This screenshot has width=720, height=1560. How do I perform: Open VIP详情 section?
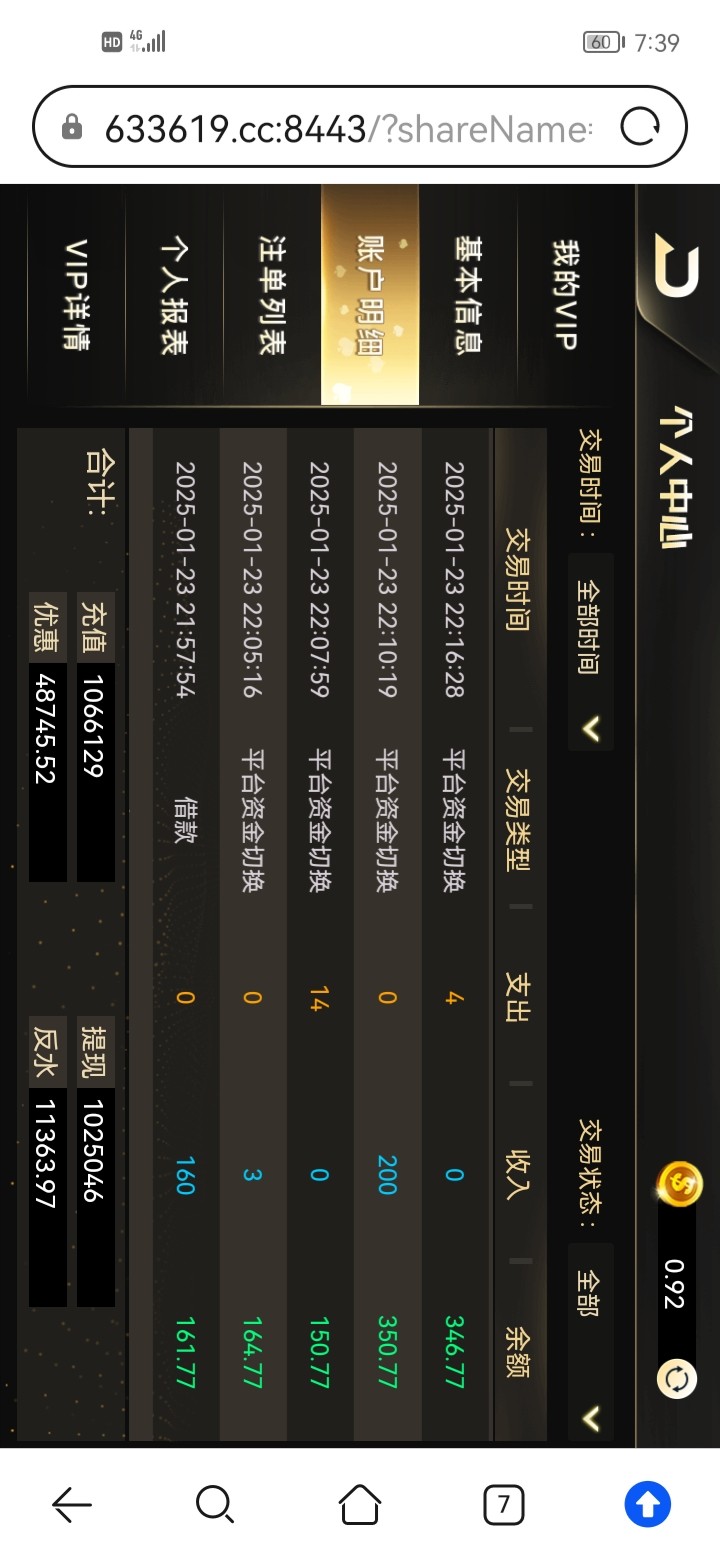coord(77,295)
